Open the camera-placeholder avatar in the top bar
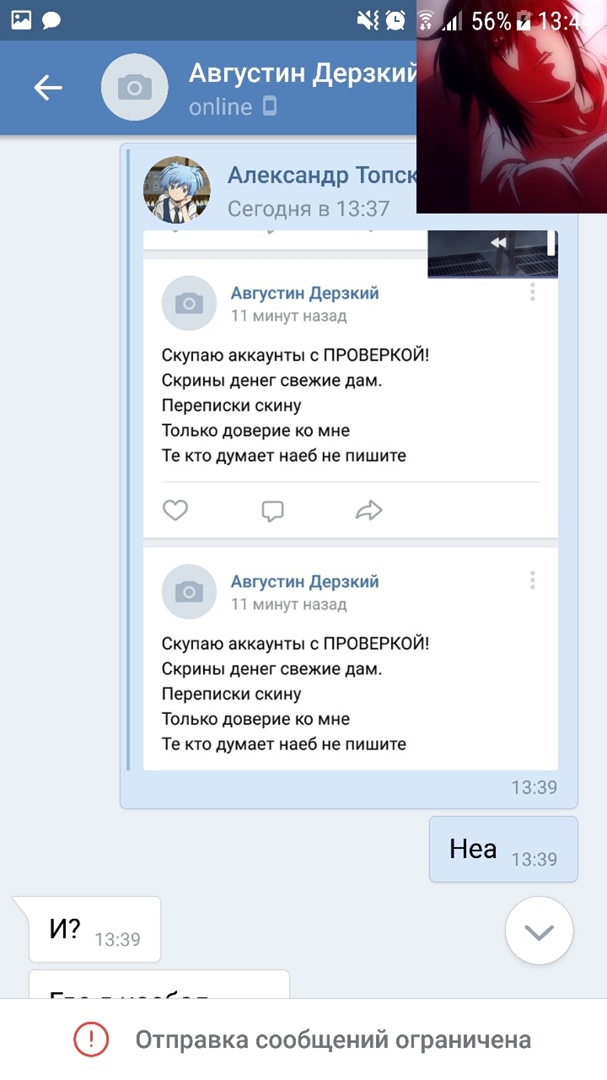607x1080 pixels. (134, 88)
